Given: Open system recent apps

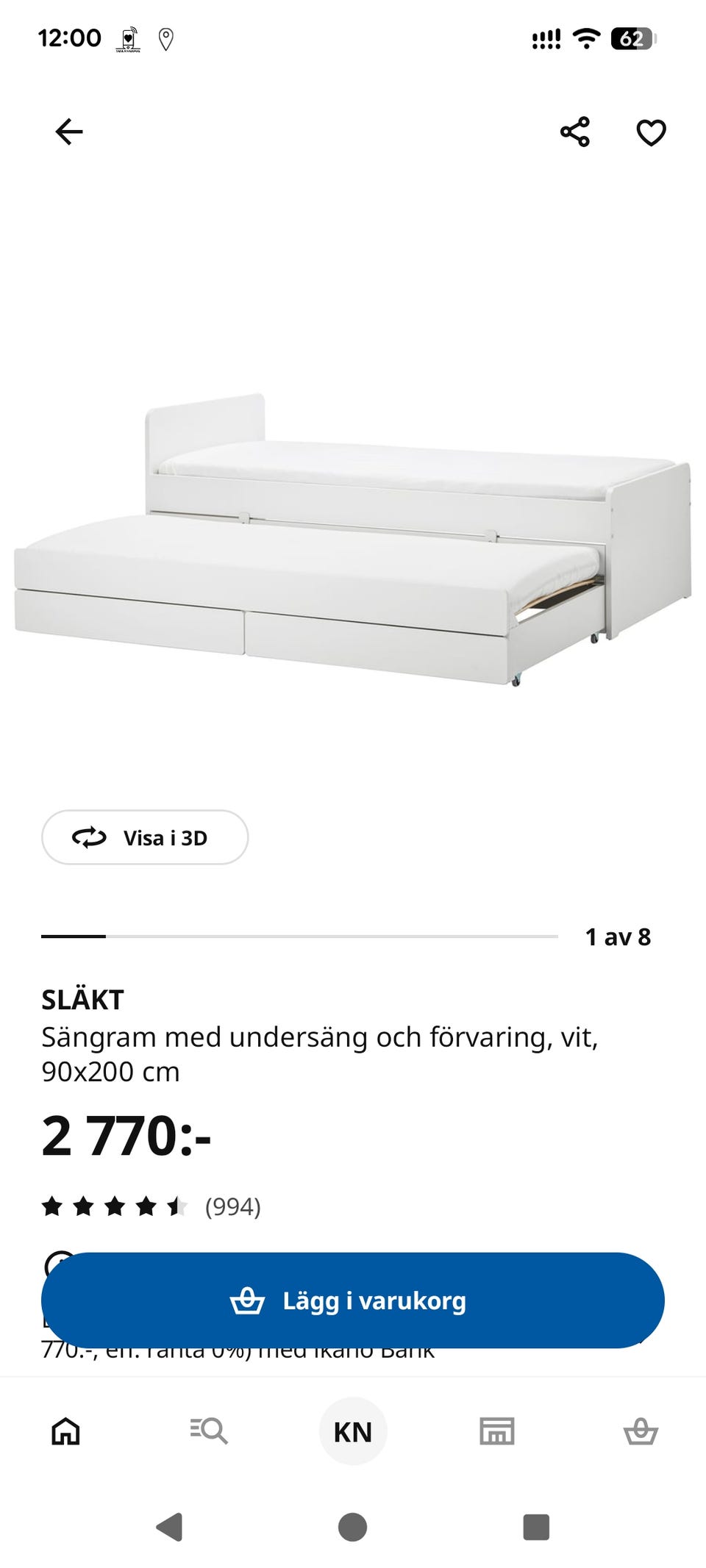Looking at the screenshot, I should [536, 1527].
